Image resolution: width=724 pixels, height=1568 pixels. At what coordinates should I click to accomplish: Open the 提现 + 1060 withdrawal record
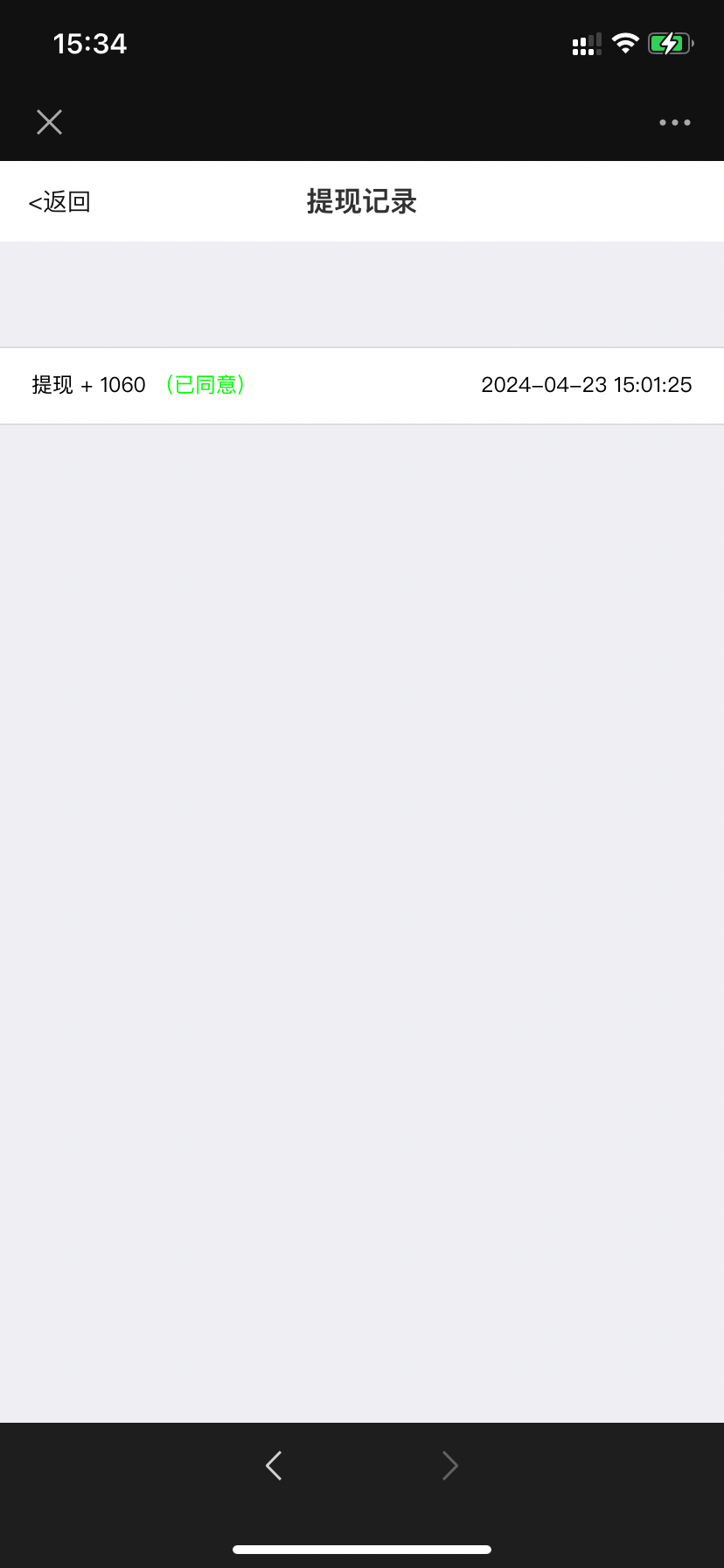click(x=362, y=386)
